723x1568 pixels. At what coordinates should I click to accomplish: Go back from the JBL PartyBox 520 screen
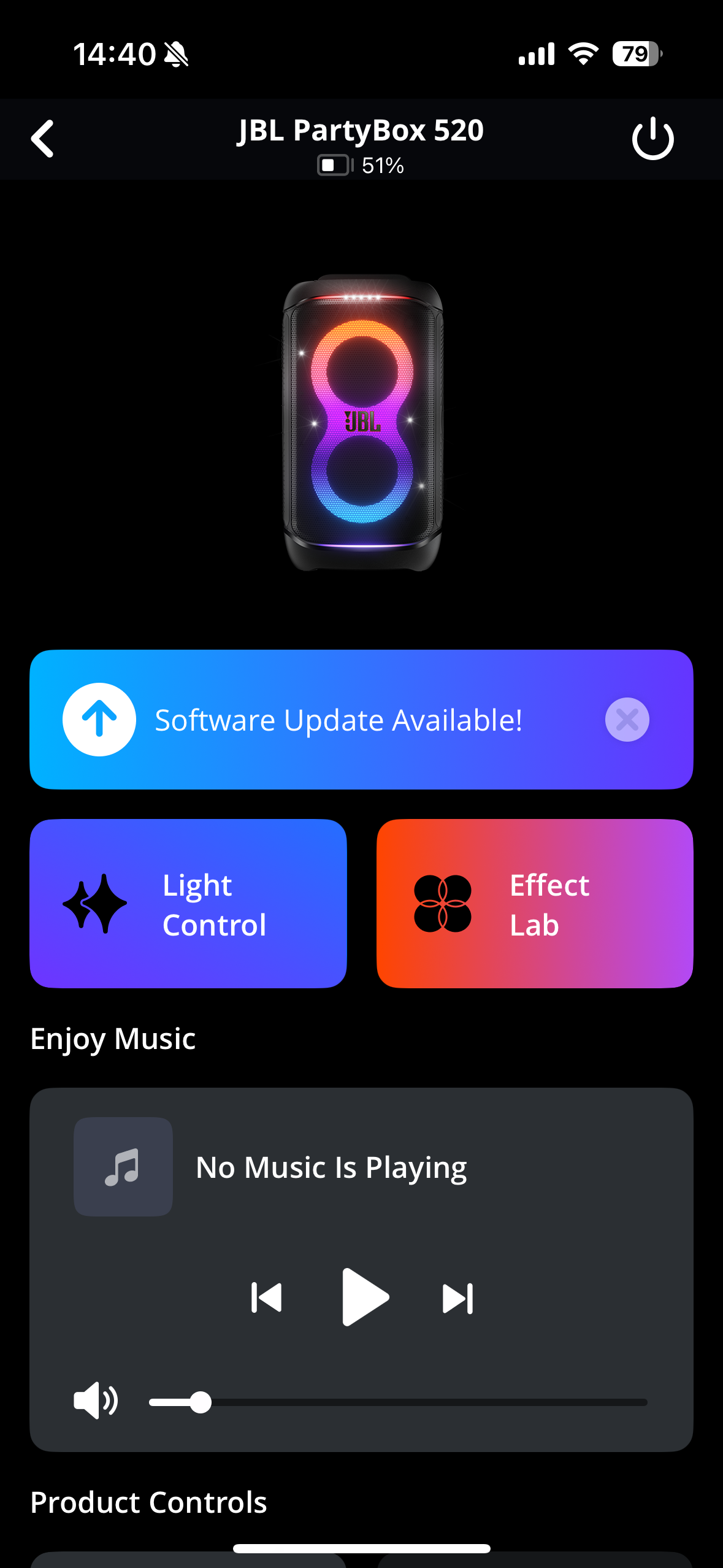43,139
